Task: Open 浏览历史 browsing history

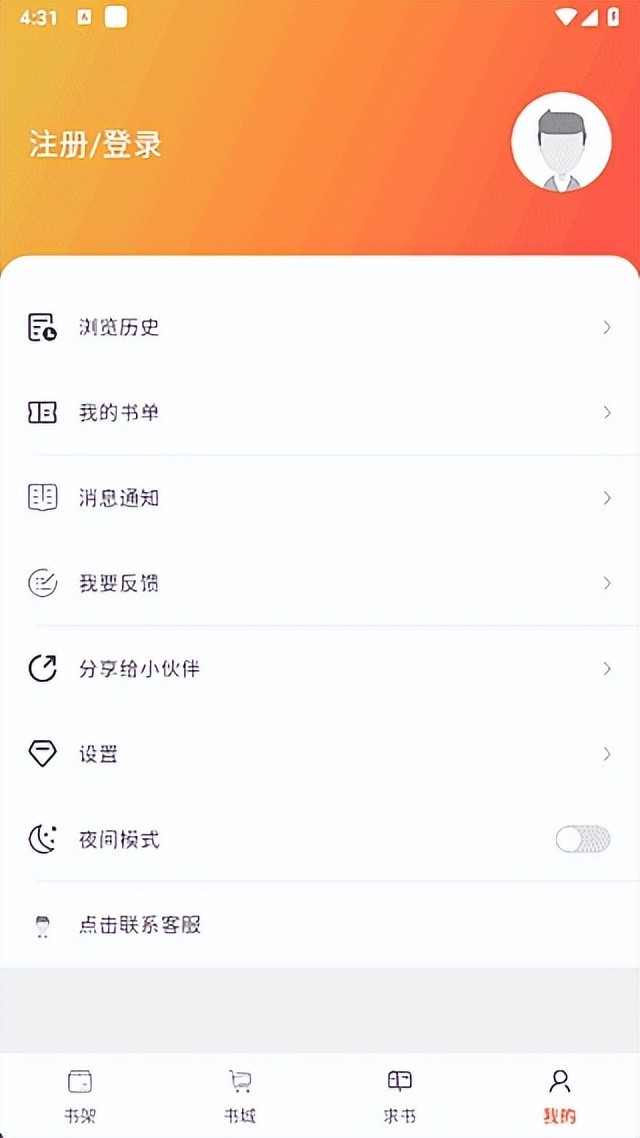Action: (x=119, y=327)
